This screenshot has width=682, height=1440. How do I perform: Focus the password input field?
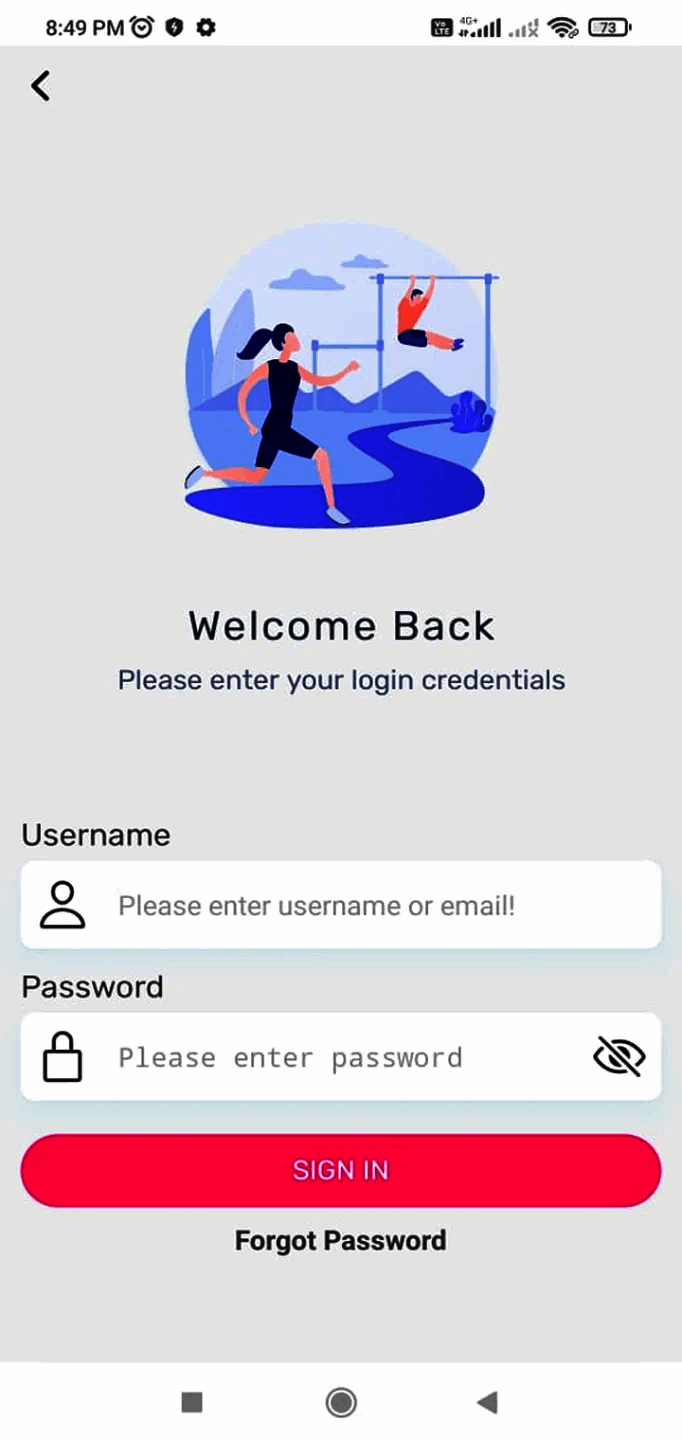tap(330, 1058)
